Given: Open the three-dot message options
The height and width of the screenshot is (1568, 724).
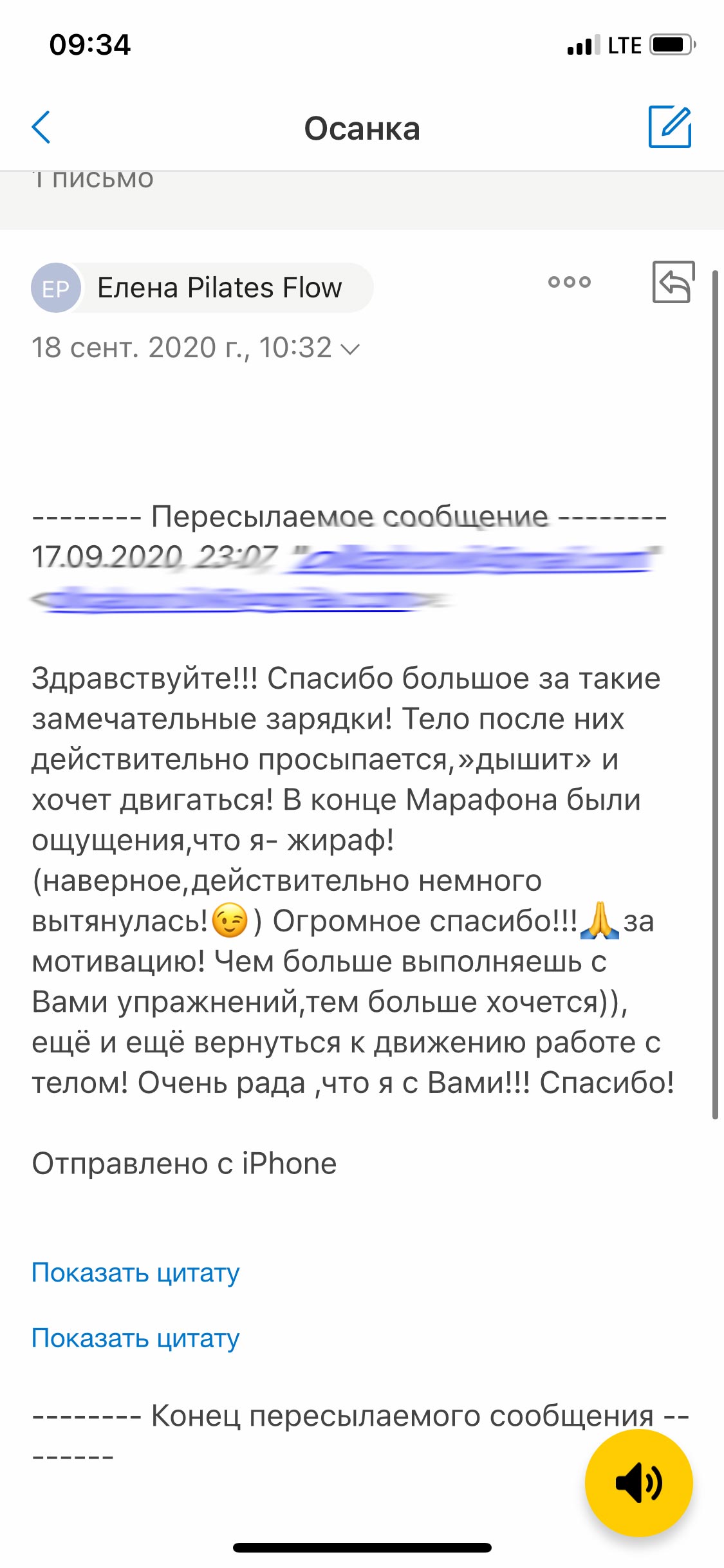Looking at the screenshot, I should 569,282.
